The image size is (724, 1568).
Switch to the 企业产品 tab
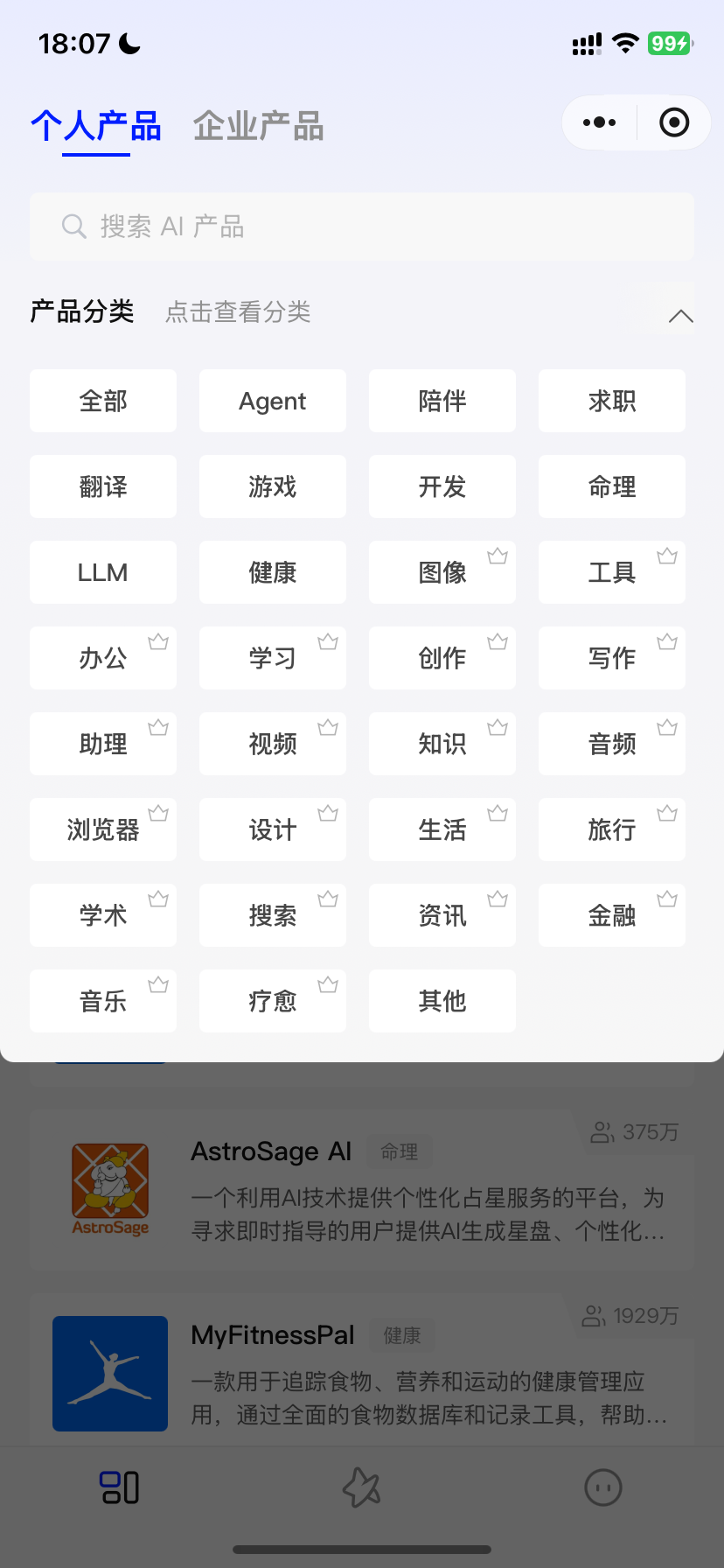tap(258, 127)
